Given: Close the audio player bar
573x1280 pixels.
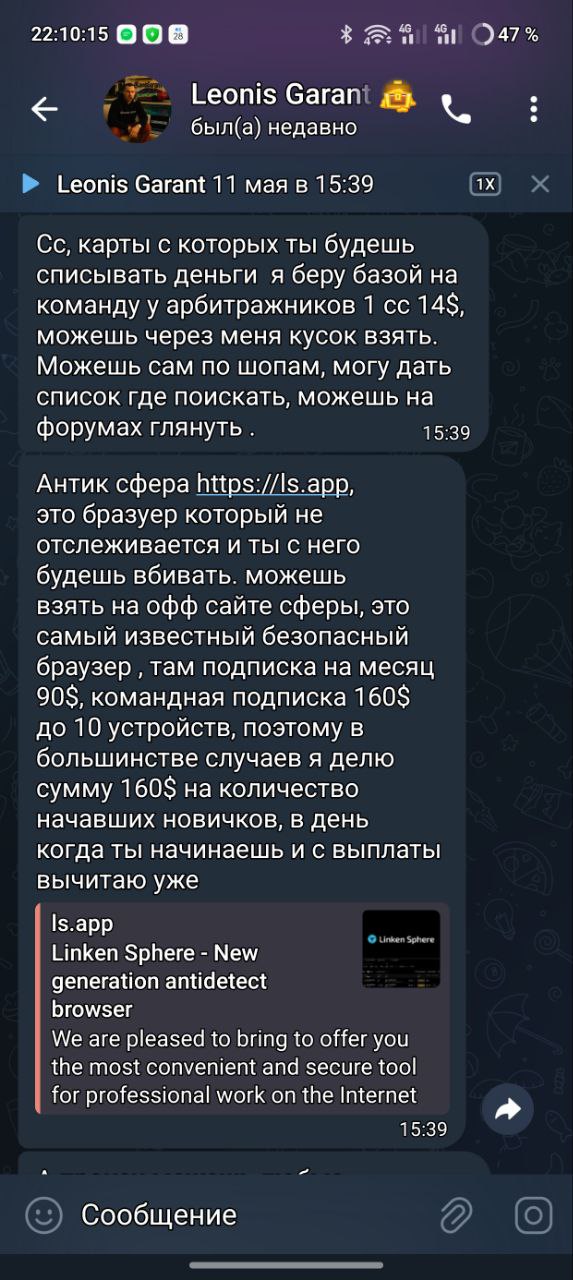Looking at the screenshot, I should 540,184.
